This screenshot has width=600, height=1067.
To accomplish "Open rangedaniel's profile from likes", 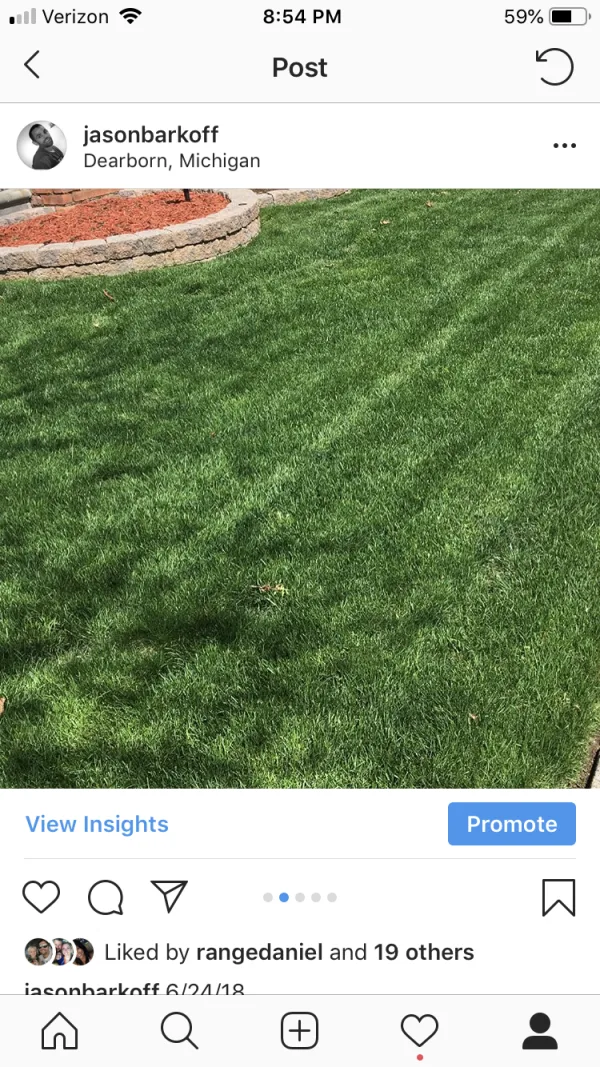I will pyautogui.click(x=259, y=952).
